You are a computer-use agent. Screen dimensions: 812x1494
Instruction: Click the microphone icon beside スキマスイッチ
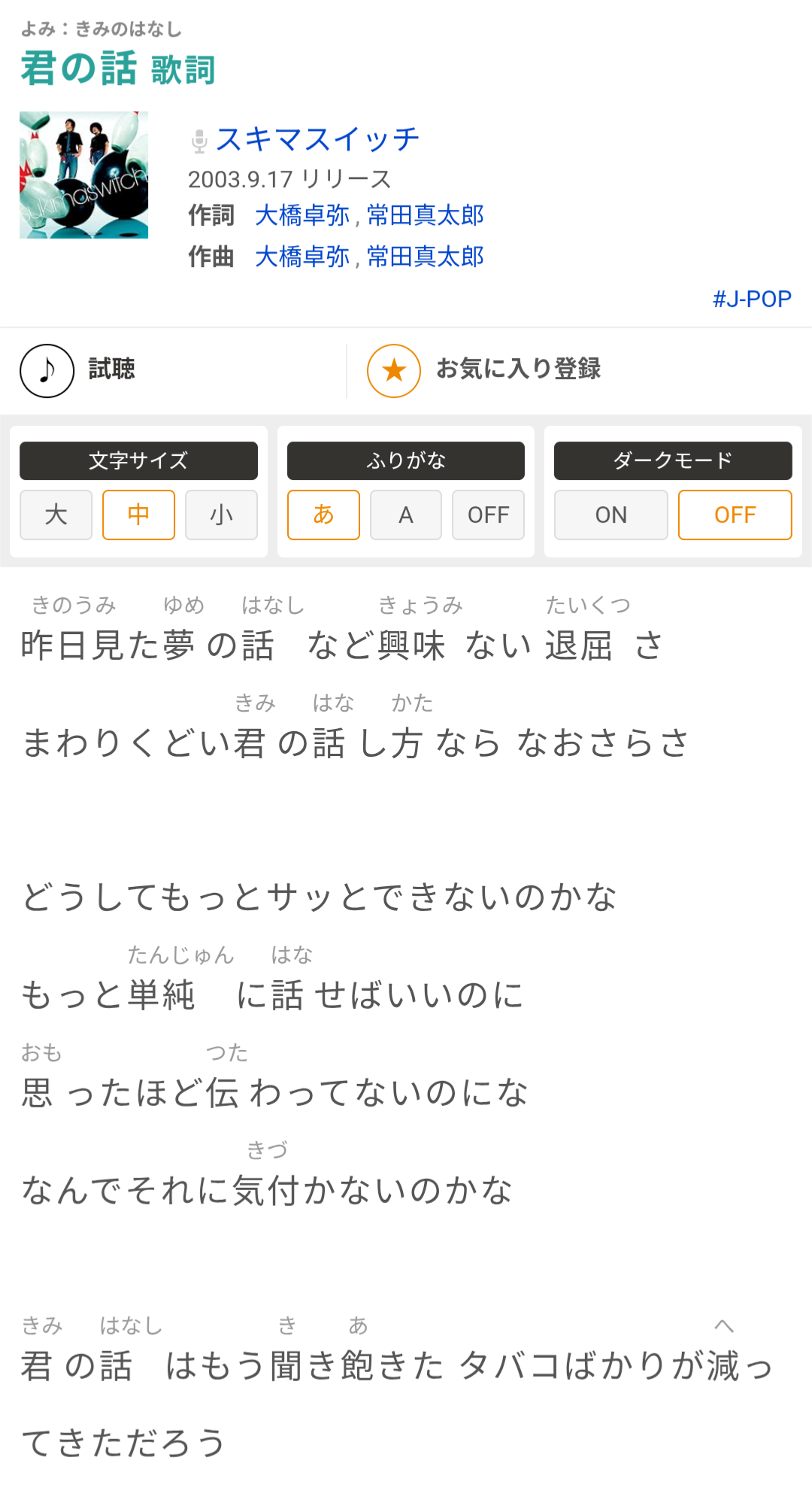coord(198,138)
